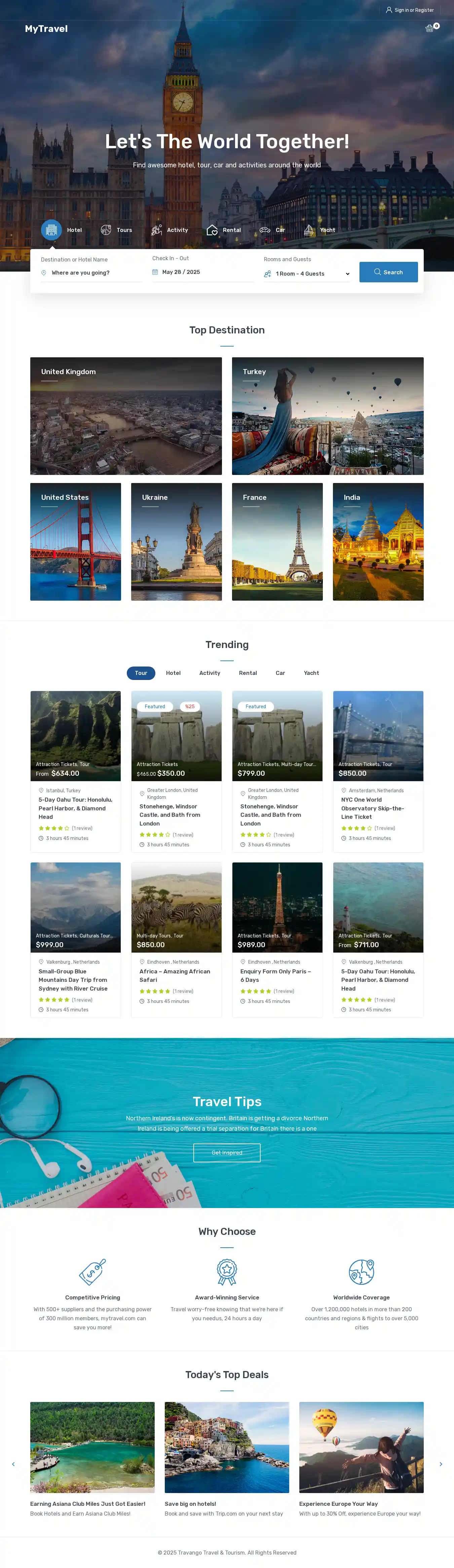Expand the Rooms and Guests dropdown
Image resolution: width=454 pixels, height=1568 pixels.
(307, 274)
